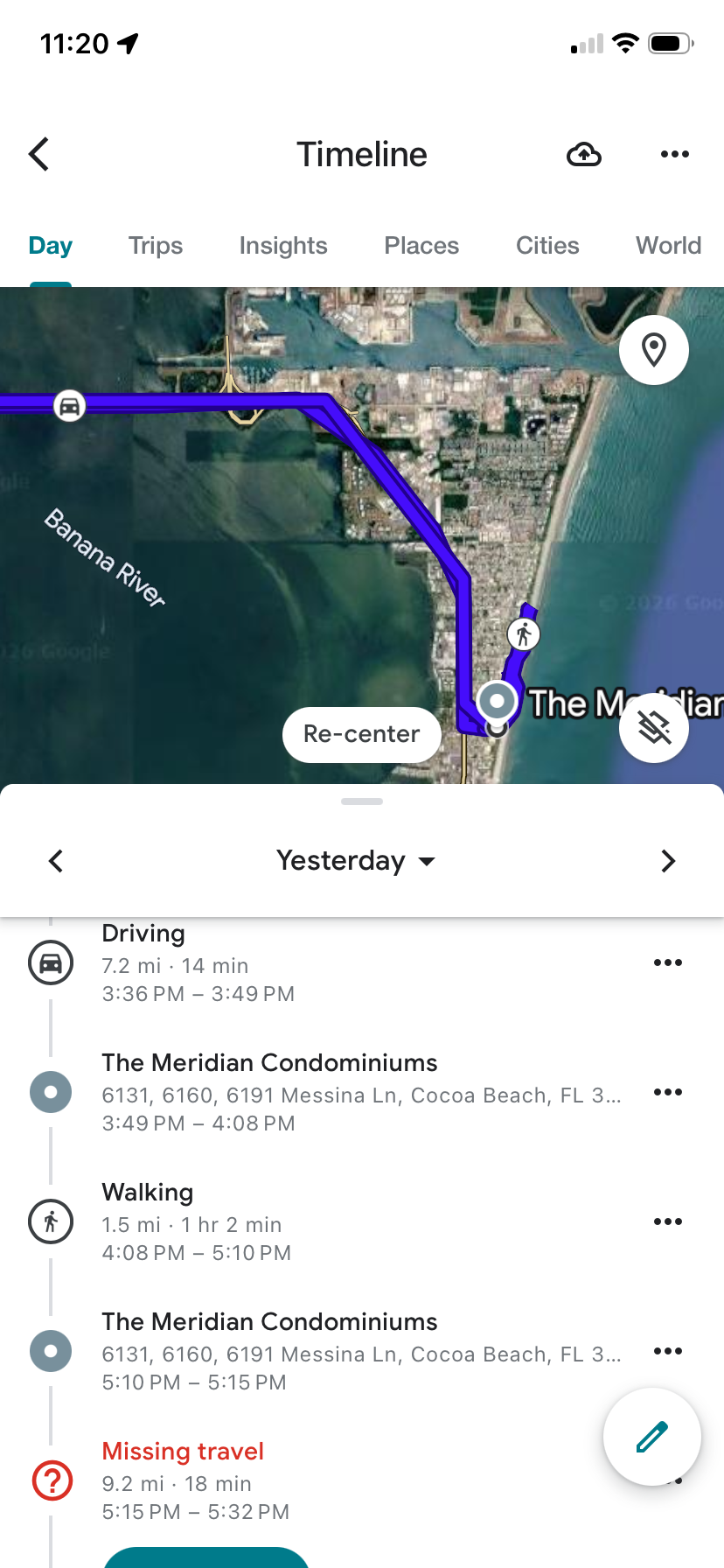This screenshot has height=1568, width=724.
Task: Switch to the Cities tab
Action: coord(547,246)
